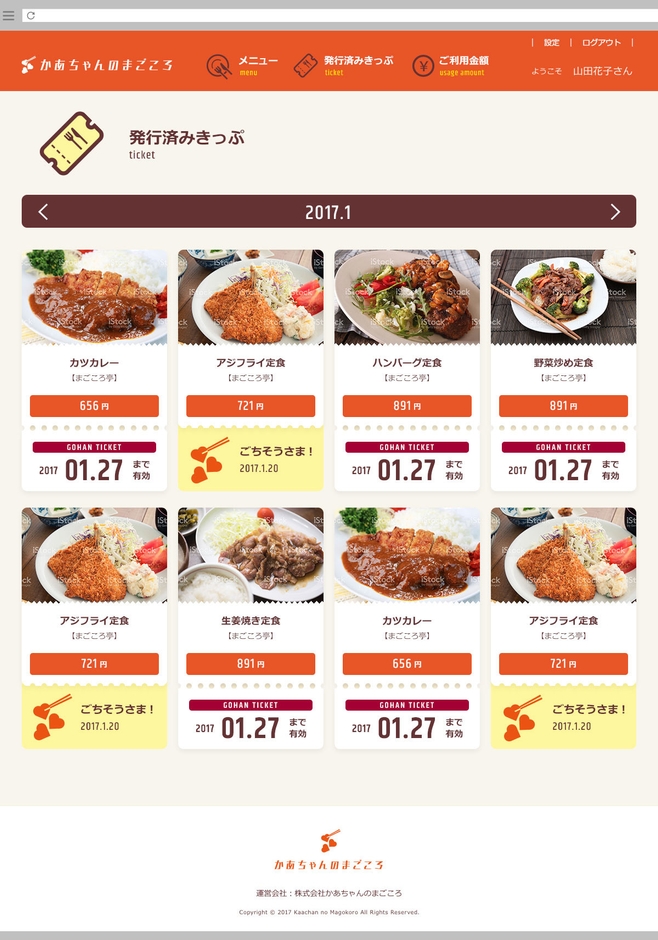Select the 野菜炒め定食 ticket card
This screenshot has height=940, width=658.
(563, 370)
